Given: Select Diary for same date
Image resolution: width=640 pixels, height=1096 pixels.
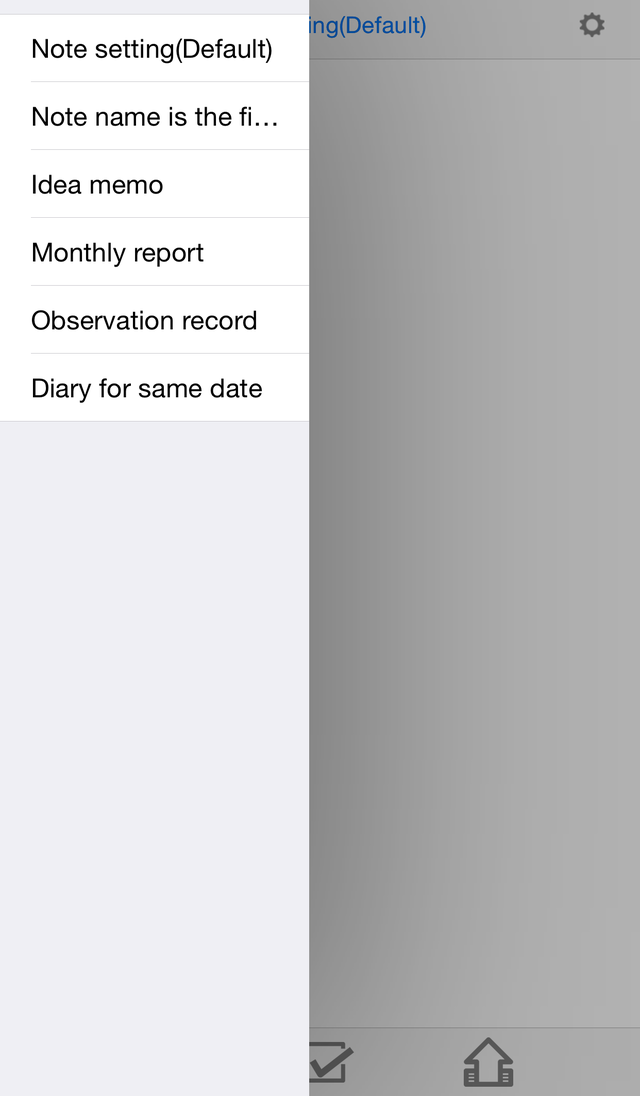Looking at the screenshot, I should coord(154,387).
